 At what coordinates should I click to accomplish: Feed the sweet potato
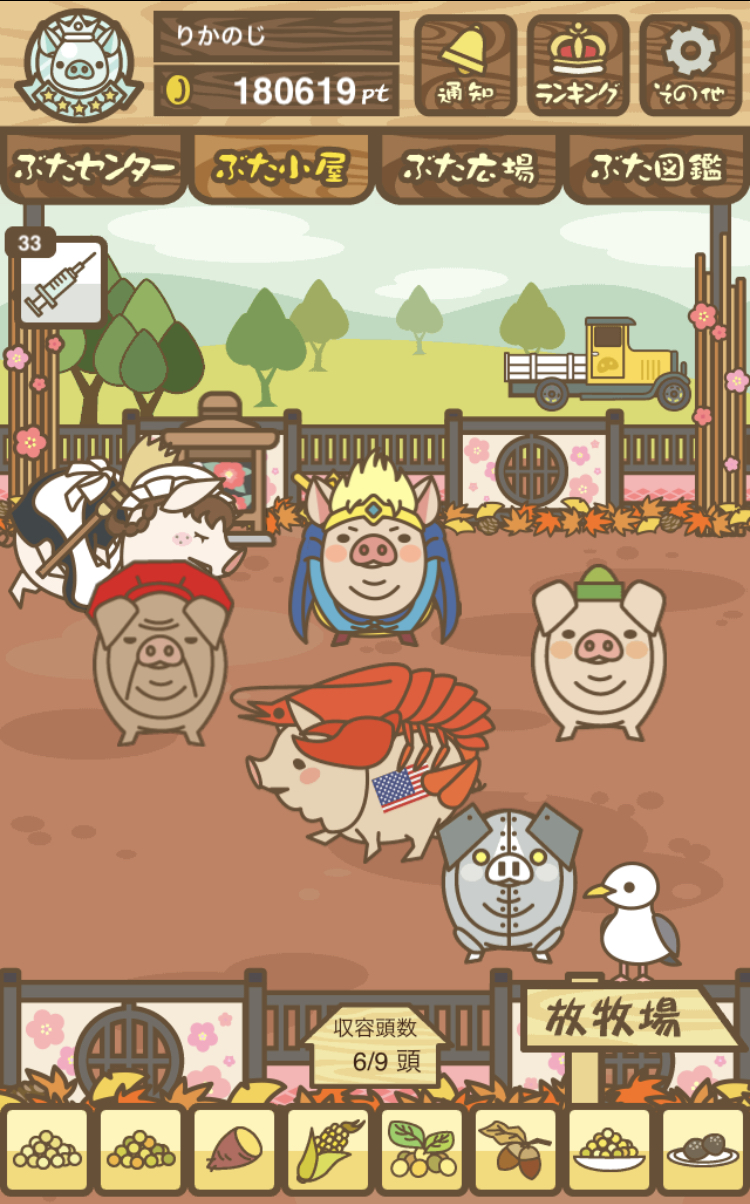[x=234, y=1150]
